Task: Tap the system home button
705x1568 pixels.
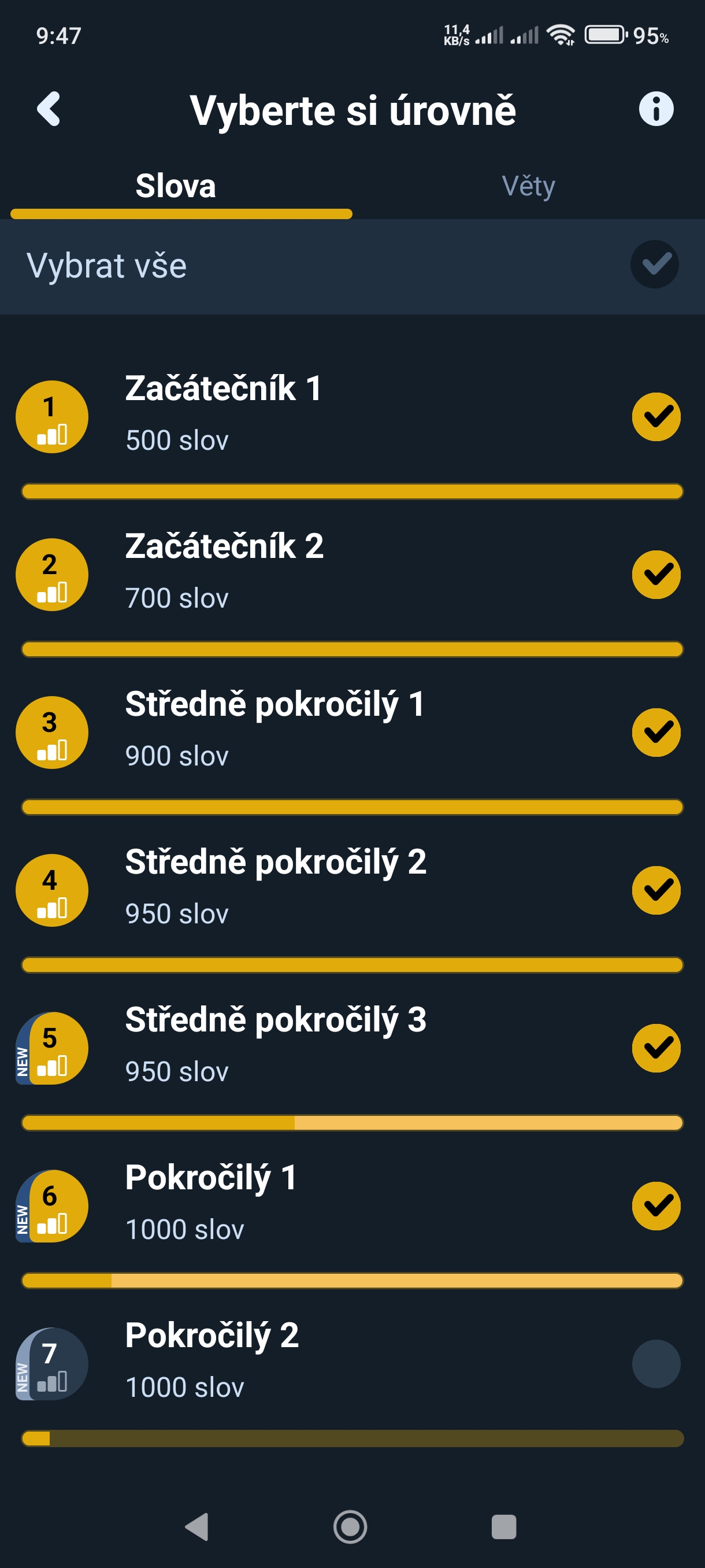Action: click(350, 1526)
